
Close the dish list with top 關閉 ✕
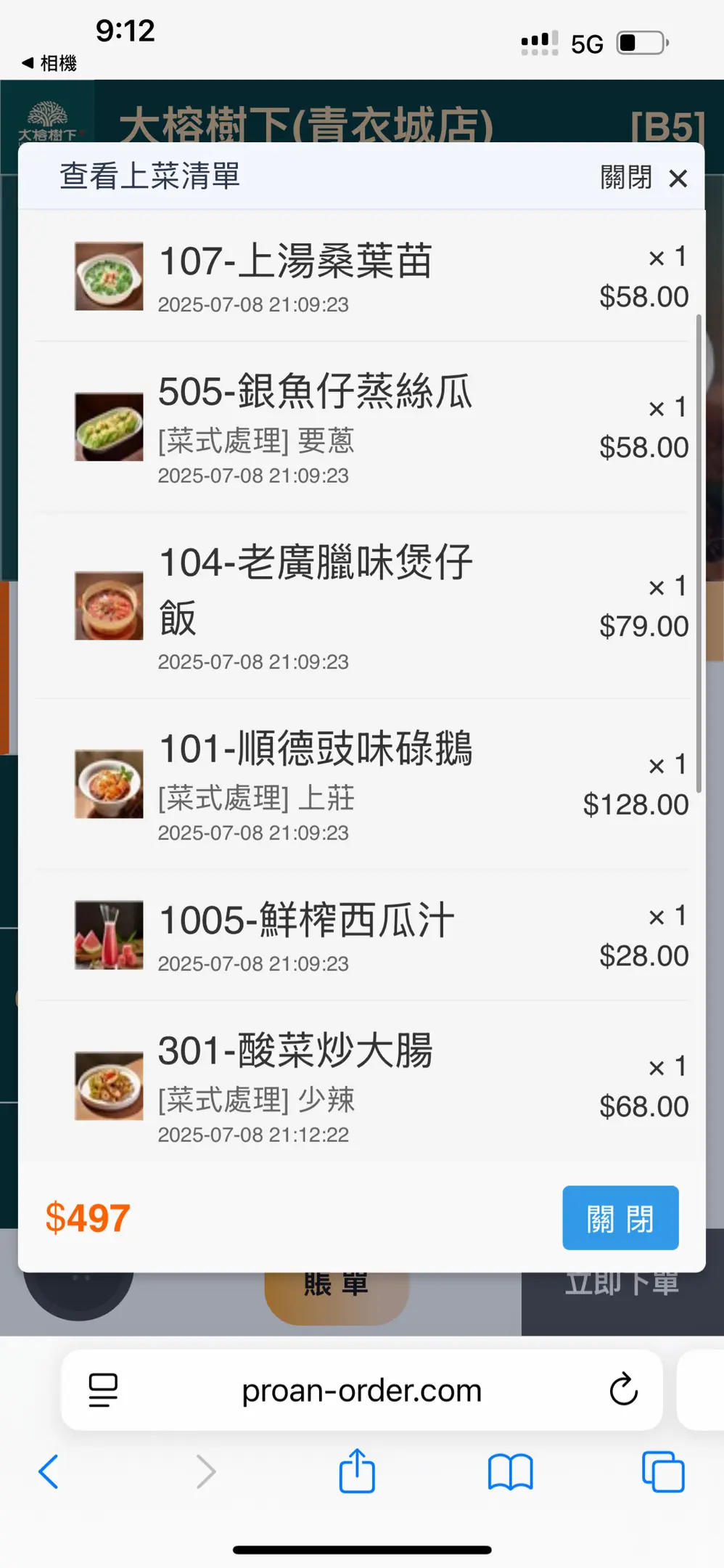tap(643, 178)
